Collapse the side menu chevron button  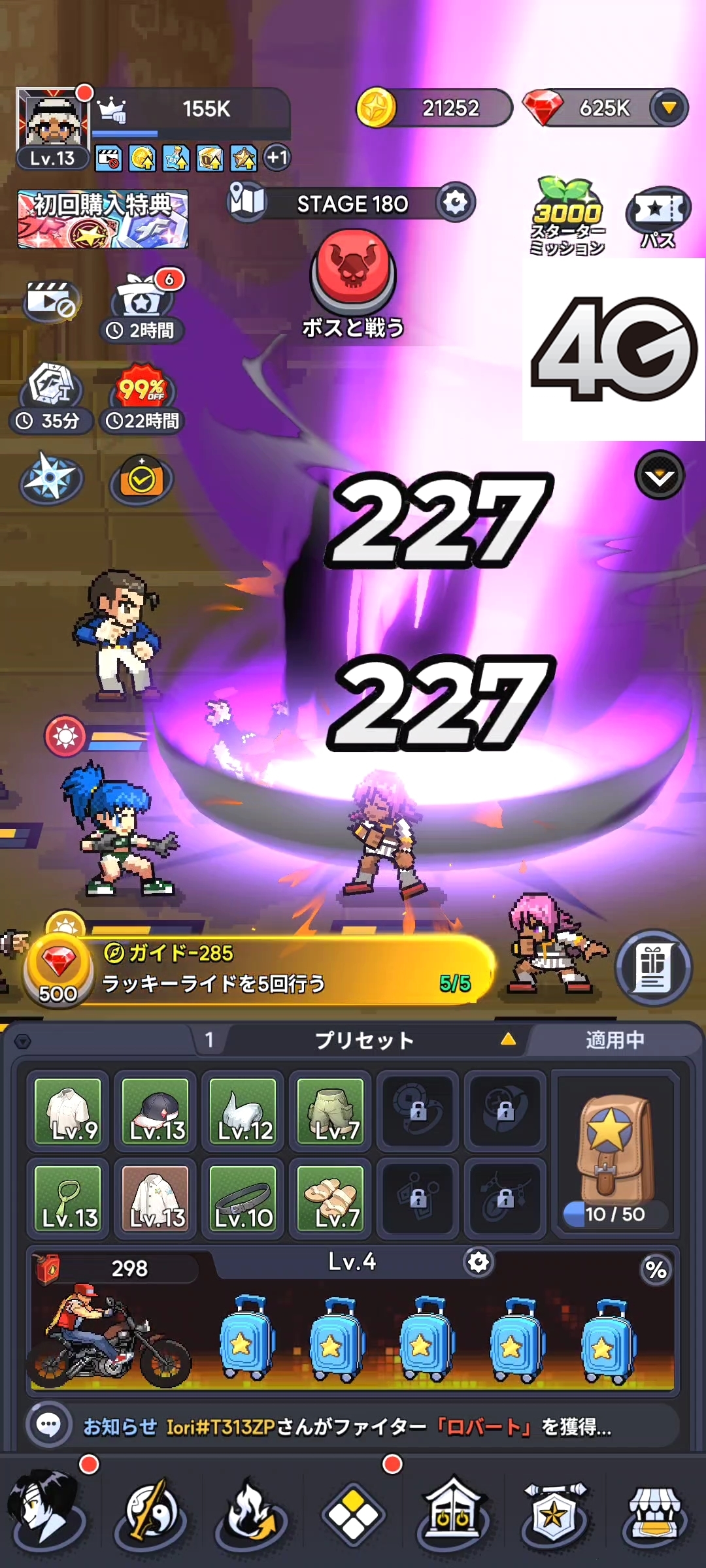coord(660,476)
